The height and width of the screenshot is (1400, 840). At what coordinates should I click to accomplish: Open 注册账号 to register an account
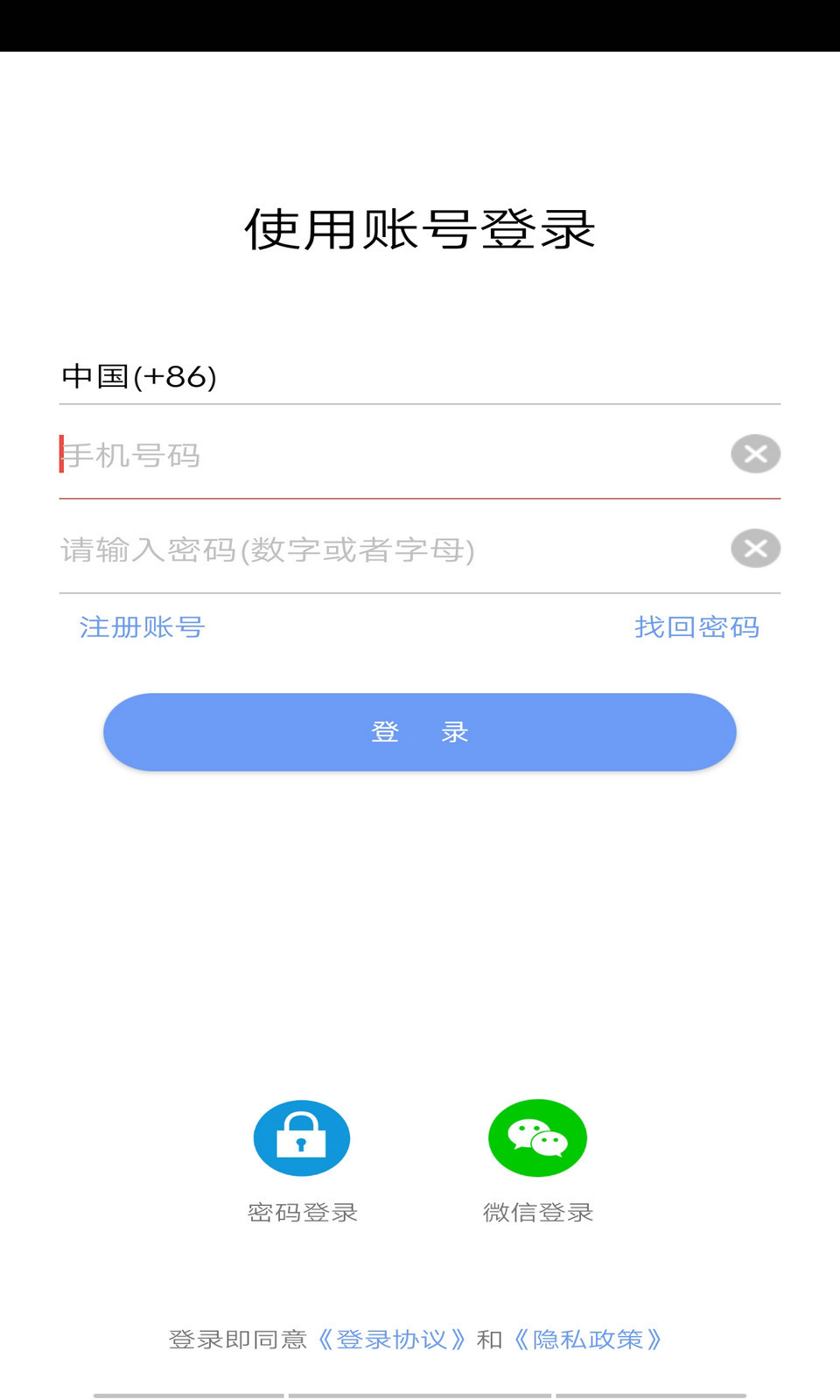(142, 627)
